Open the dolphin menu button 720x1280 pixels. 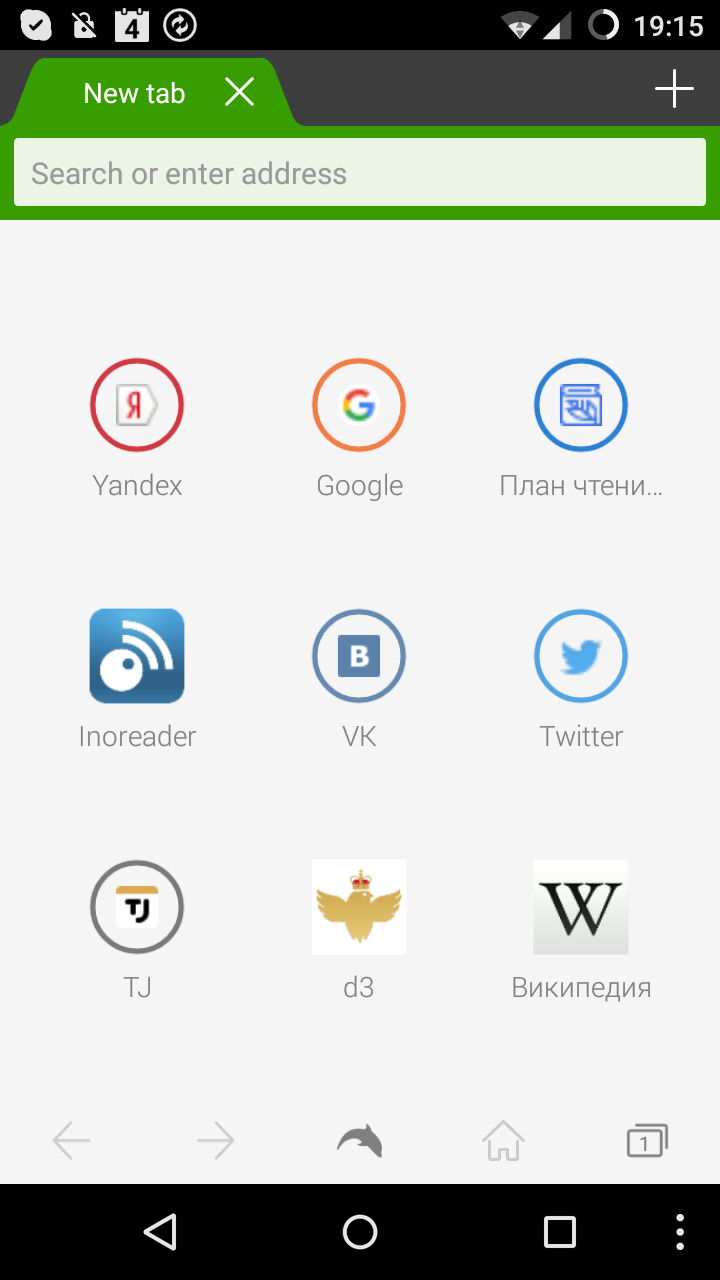pos(360,1140)
